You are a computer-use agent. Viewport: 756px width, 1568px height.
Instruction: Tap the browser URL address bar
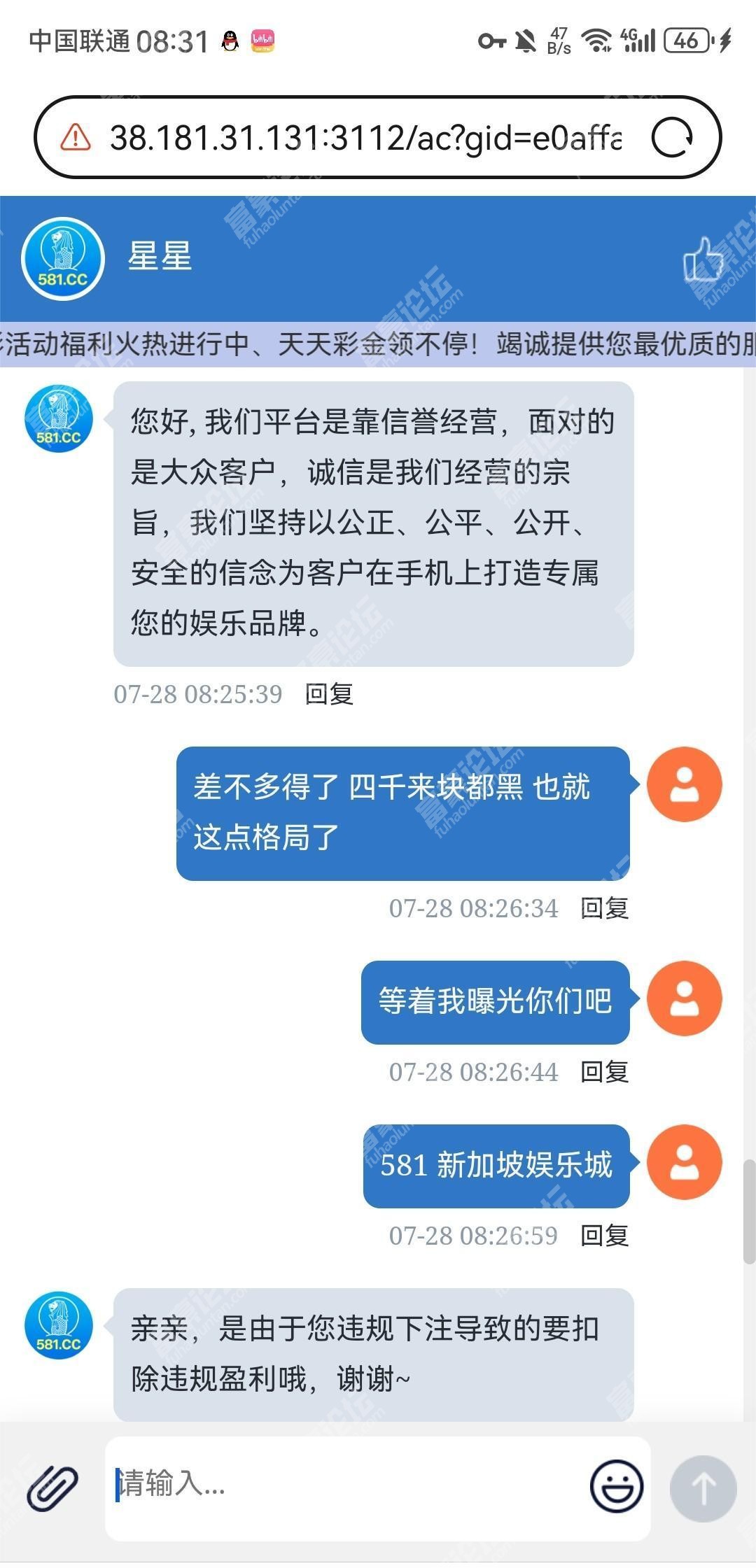coord(364,138)
